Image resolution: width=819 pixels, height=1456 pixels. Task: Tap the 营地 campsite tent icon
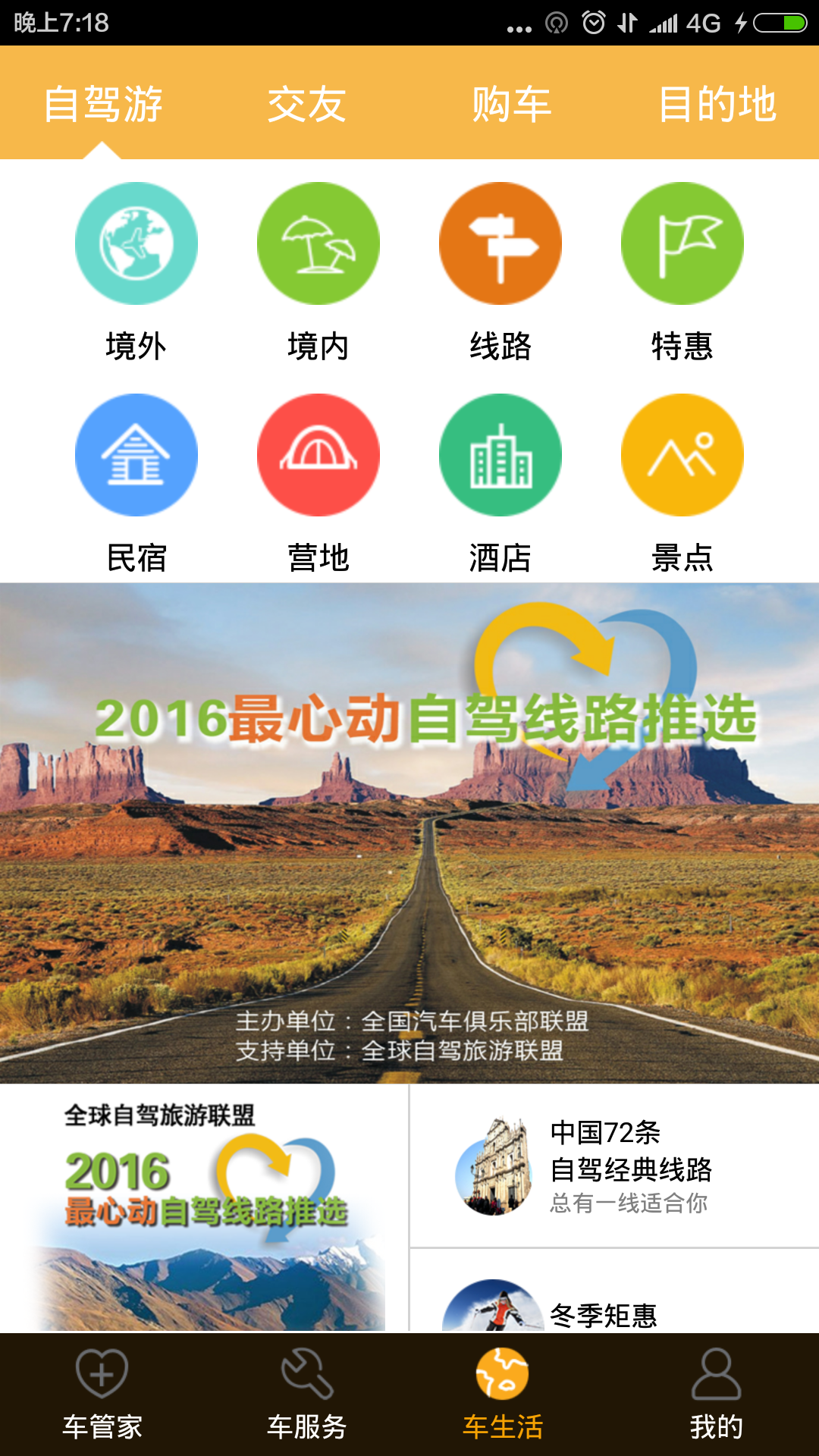pos(318,453)
